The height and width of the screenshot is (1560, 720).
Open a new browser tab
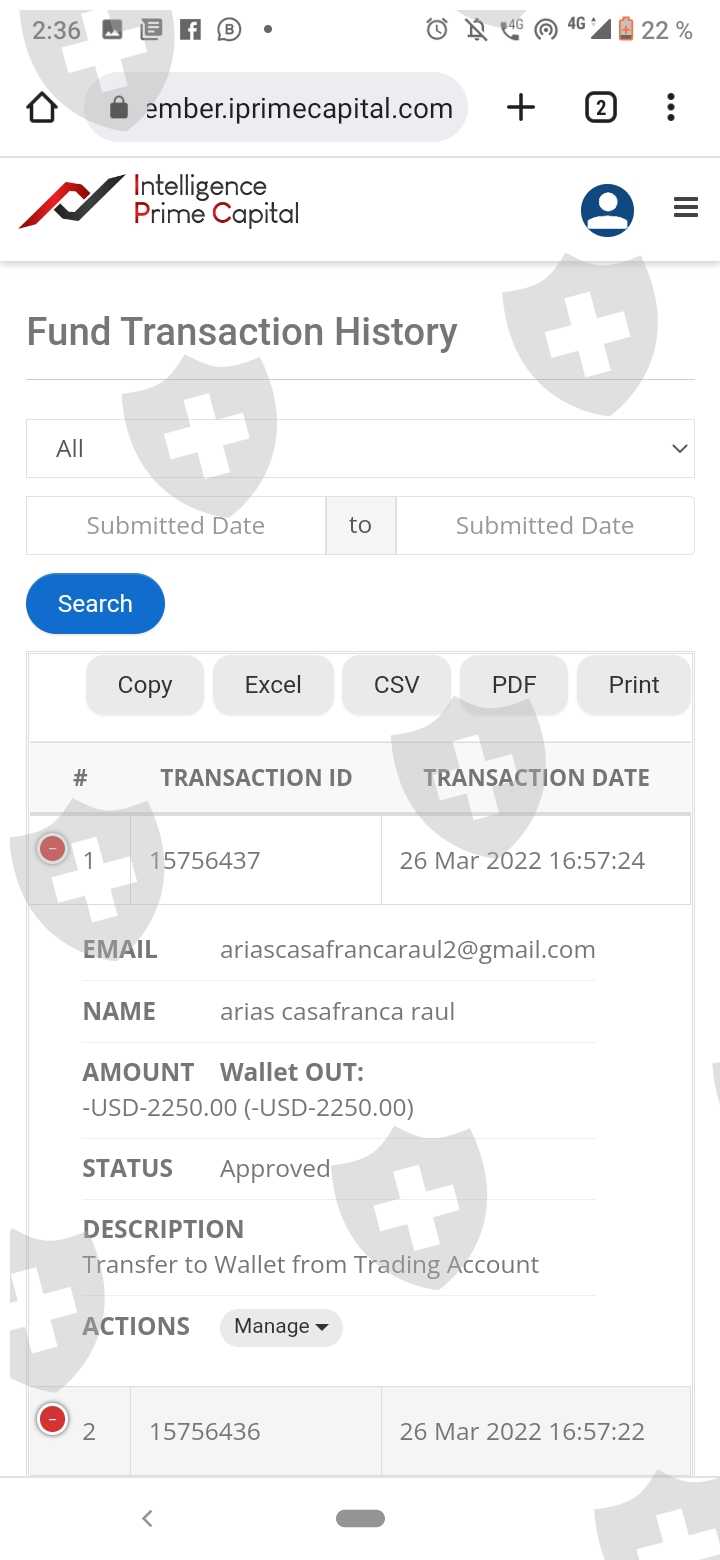click(x=521, y=107)
